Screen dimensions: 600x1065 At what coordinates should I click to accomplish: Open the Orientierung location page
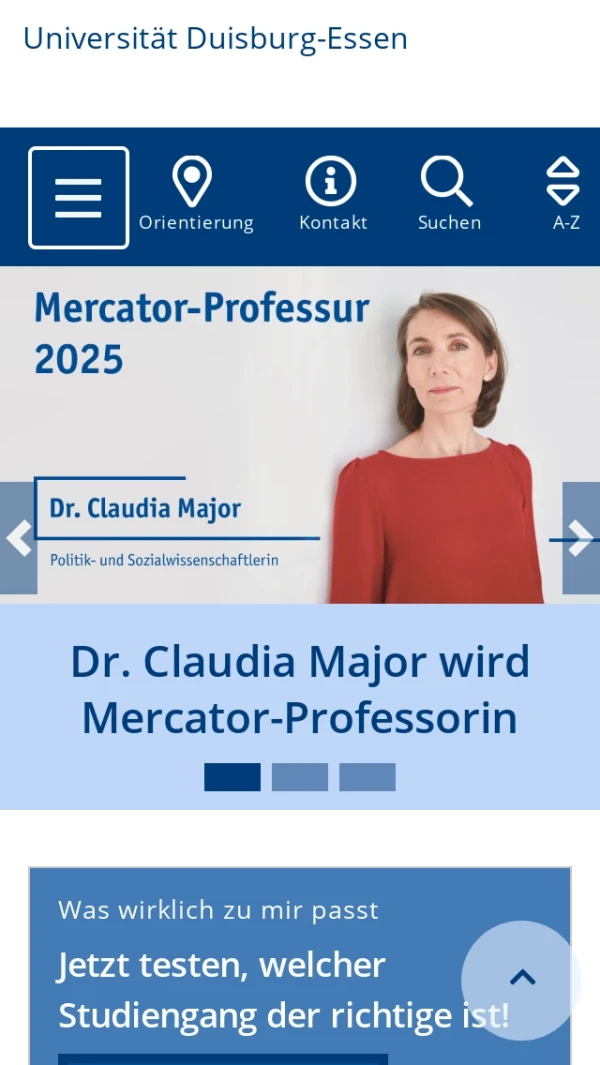coord(195,196)
